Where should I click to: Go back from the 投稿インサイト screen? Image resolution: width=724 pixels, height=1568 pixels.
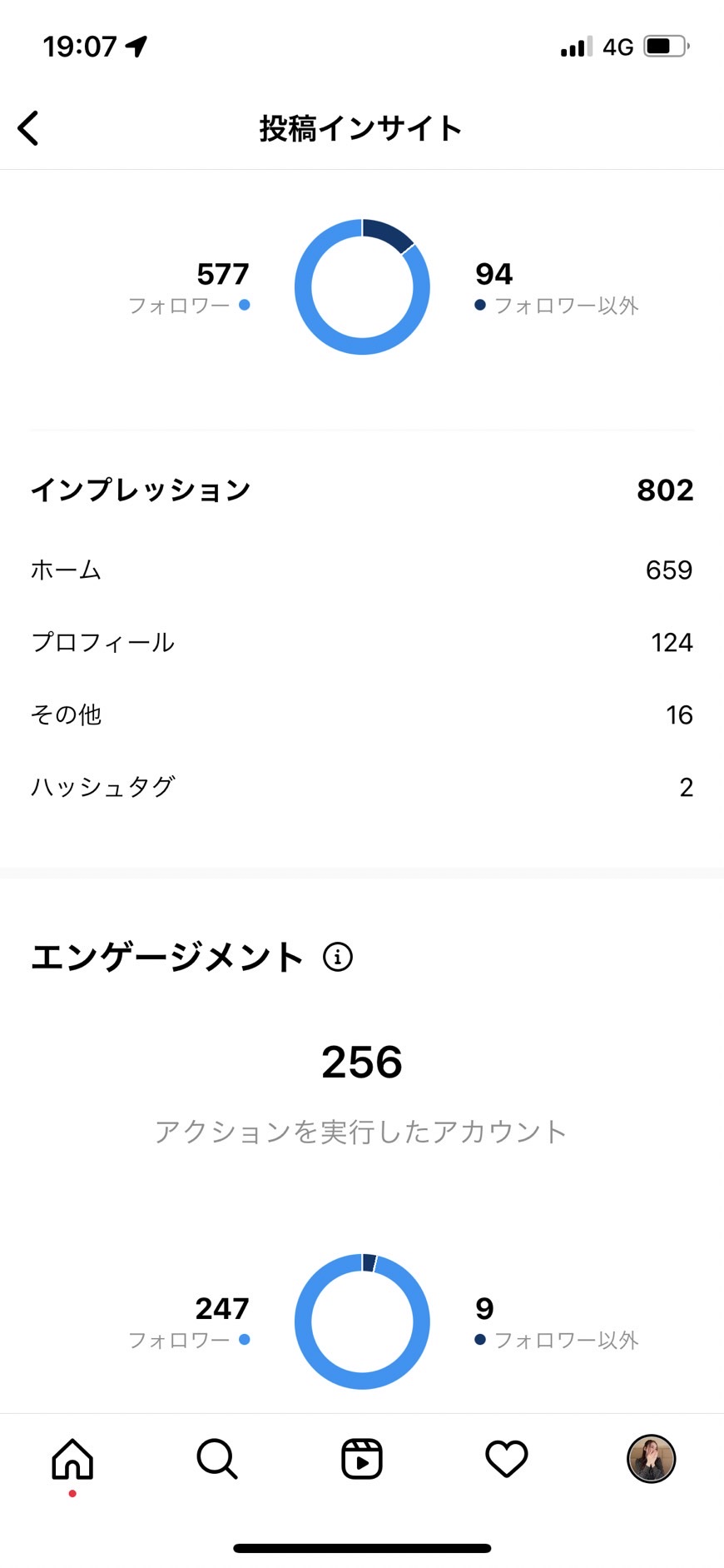[28, 128]
